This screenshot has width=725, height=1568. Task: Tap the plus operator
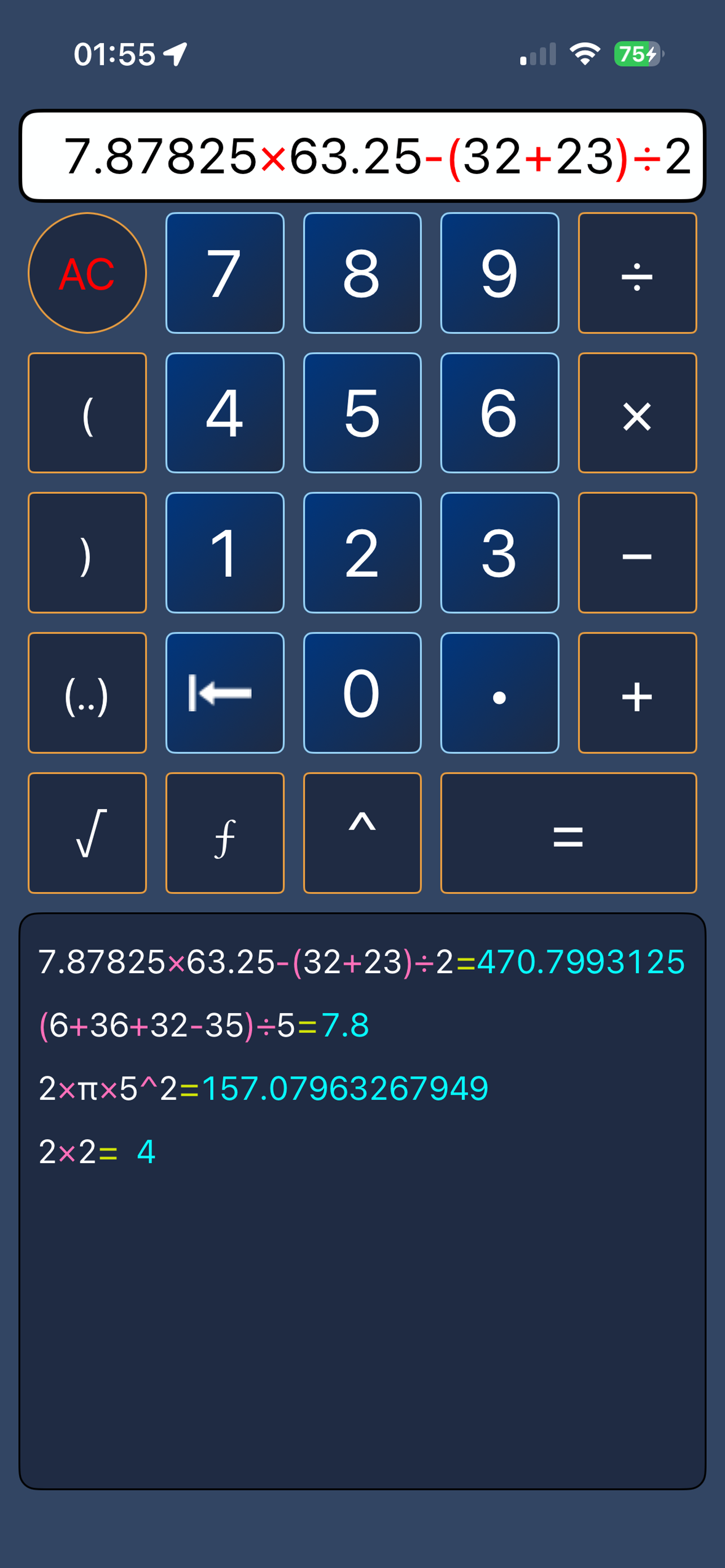(637, 693)
